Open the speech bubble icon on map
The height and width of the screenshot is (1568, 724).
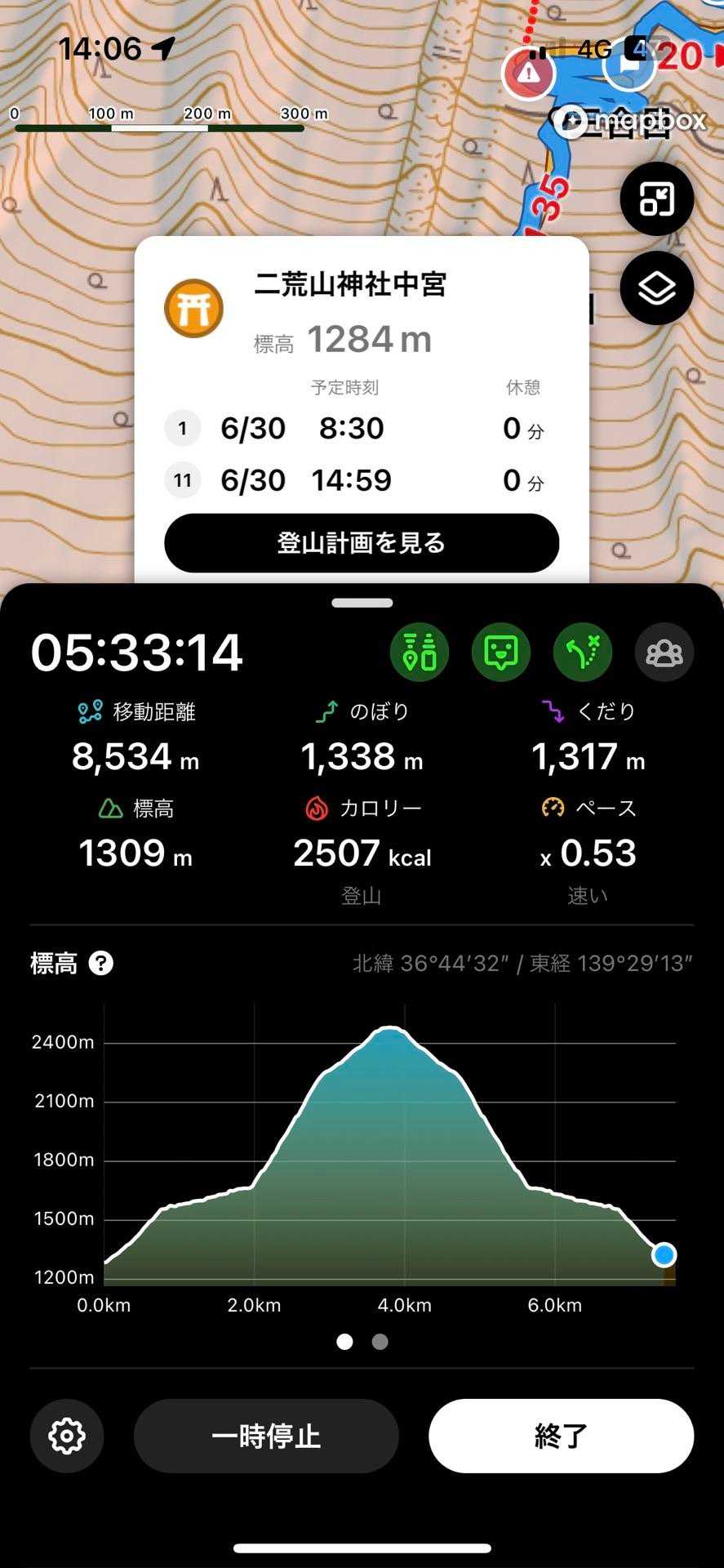coord(630,62)
